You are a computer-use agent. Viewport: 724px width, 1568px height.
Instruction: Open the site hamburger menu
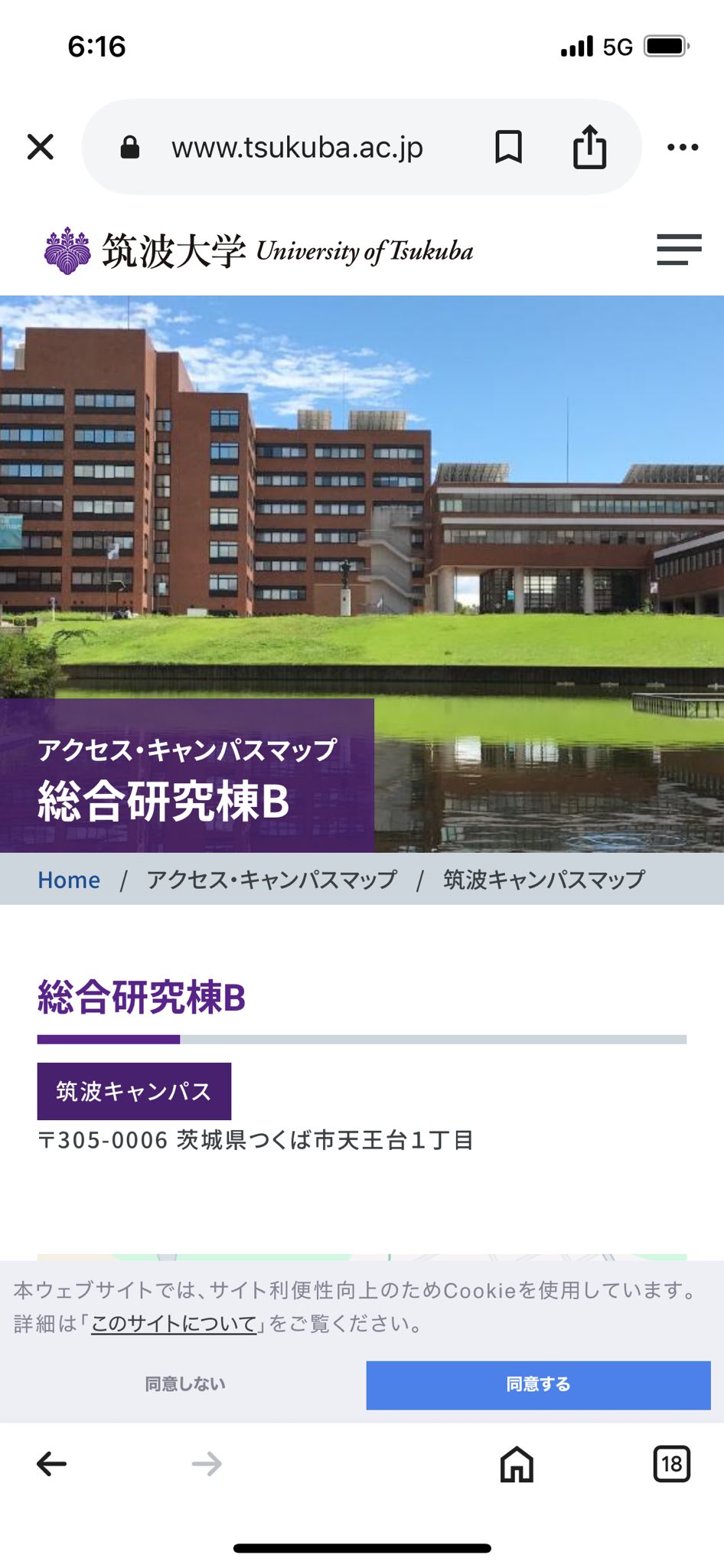[679, 250]
